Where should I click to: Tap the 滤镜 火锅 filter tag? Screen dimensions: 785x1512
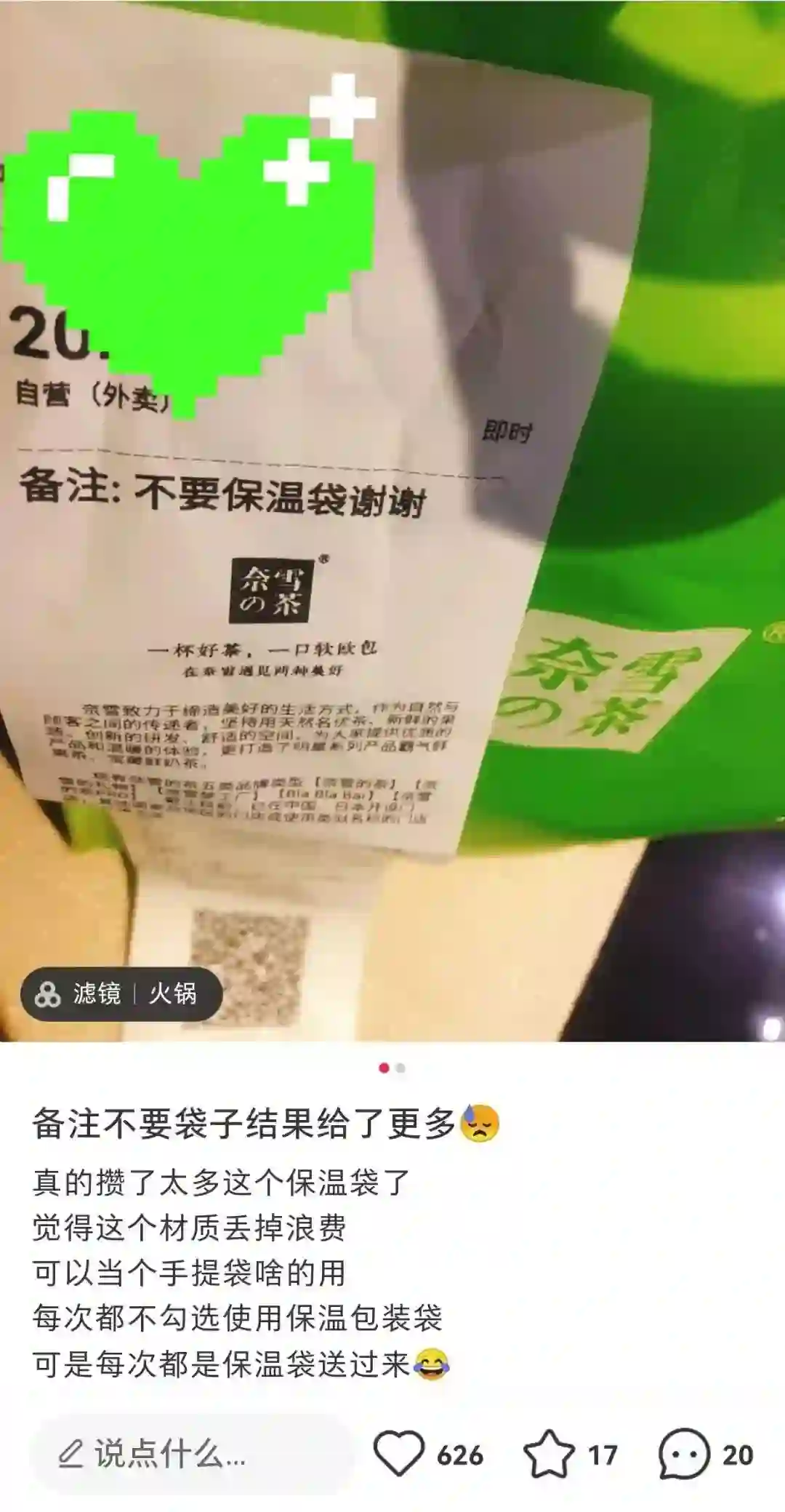pos(121,993)
